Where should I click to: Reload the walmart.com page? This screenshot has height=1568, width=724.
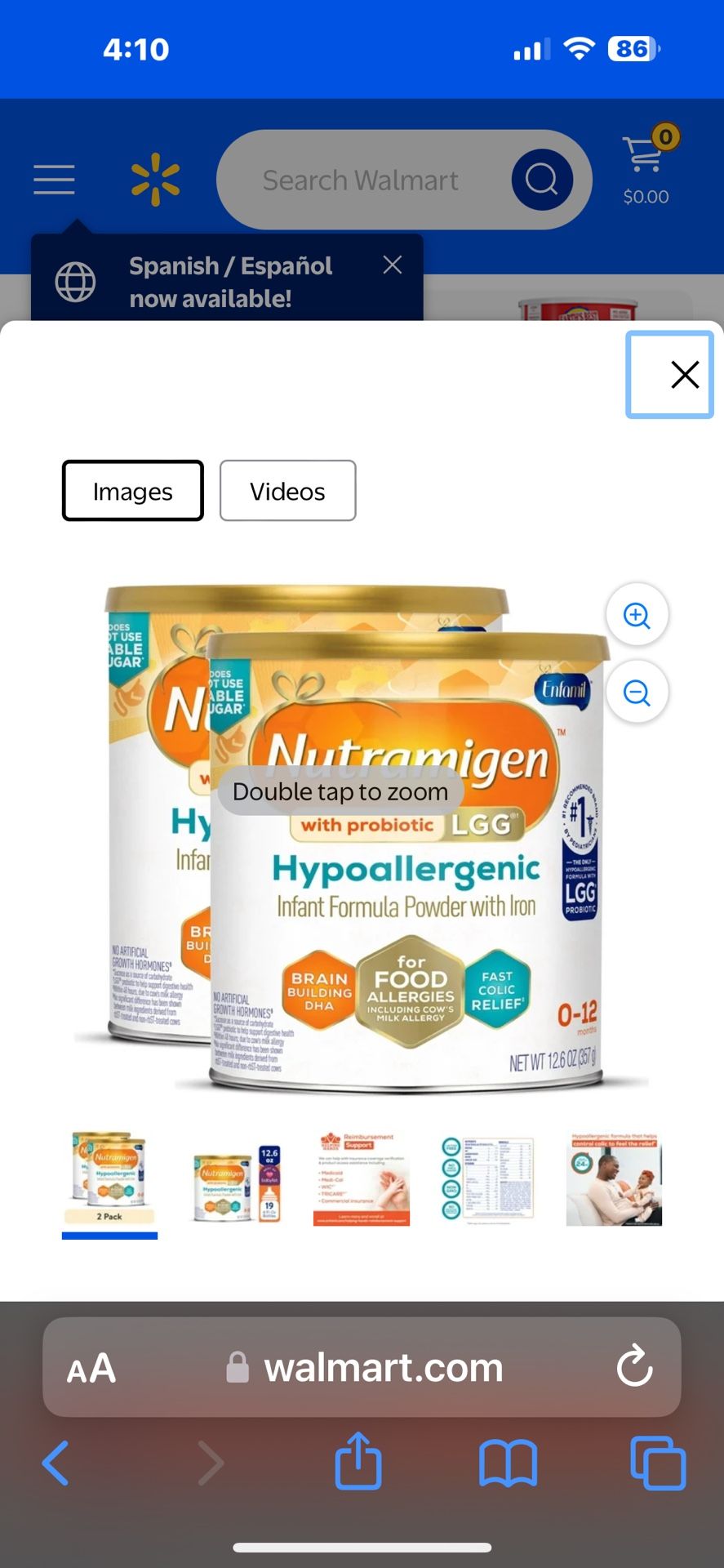click(x=634, y=1366)
